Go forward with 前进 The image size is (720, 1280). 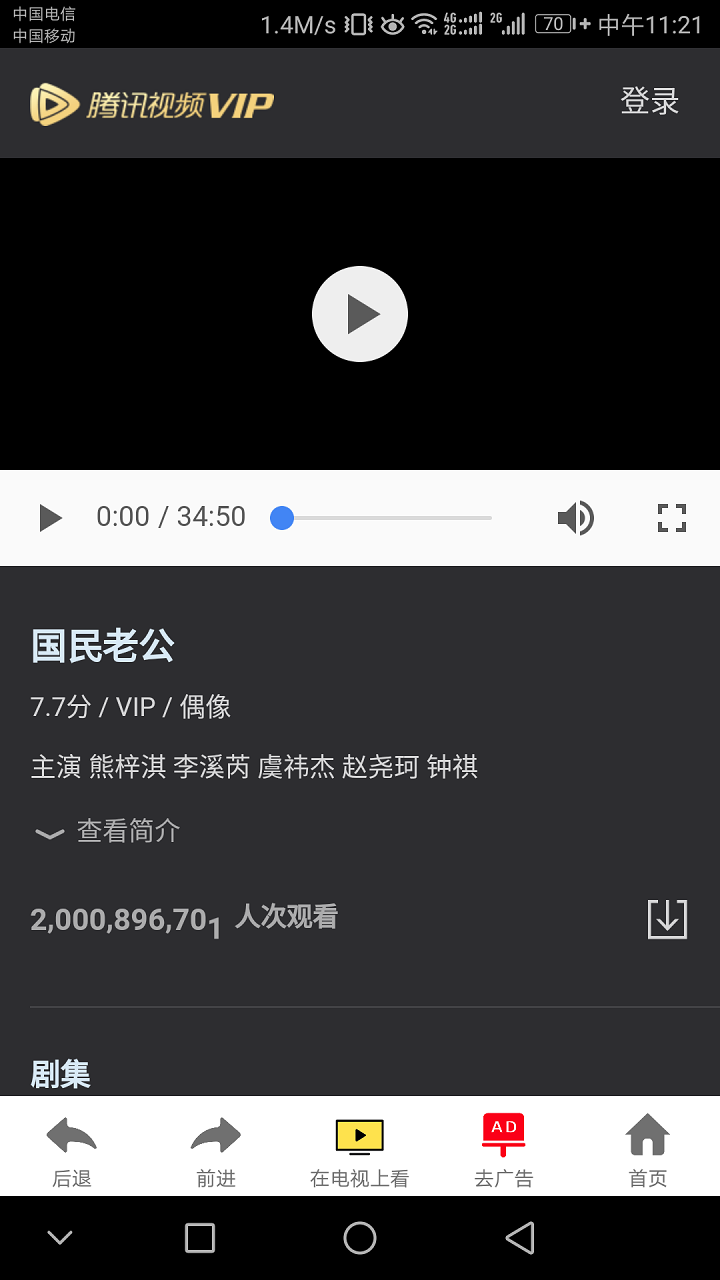point(216,1150)
